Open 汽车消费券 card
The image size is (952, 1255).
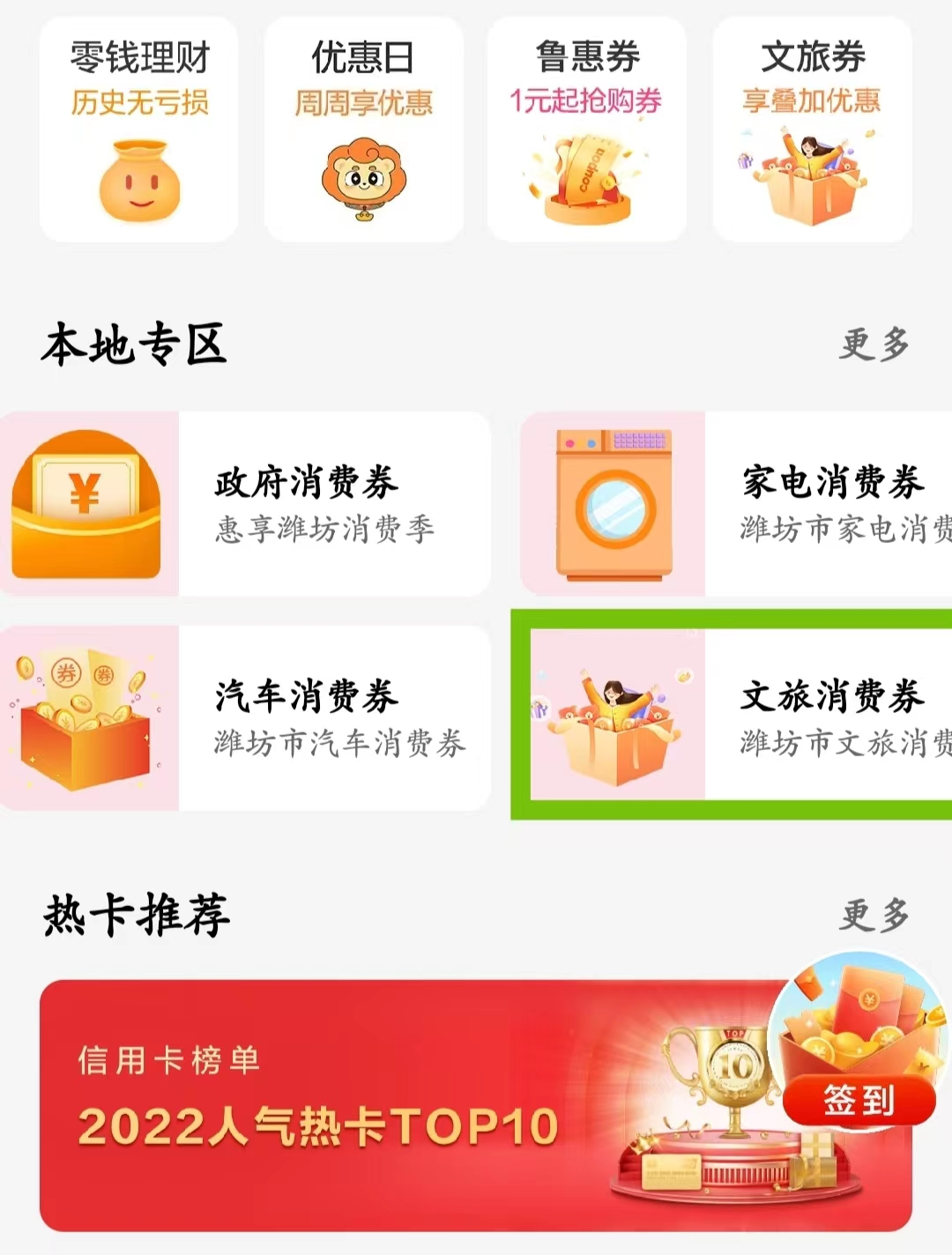(x=247, y=717)
